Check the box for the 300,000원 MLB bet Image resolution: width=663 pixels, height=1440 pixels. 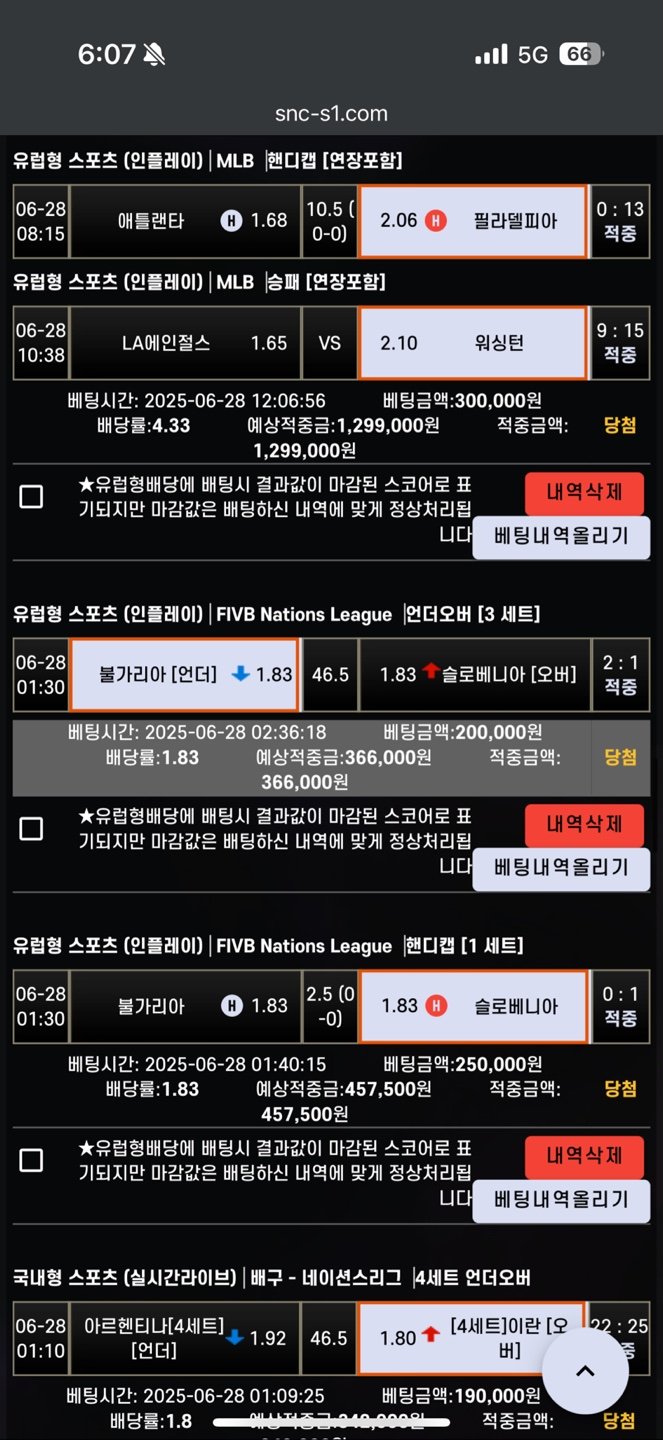coord(32,497)
